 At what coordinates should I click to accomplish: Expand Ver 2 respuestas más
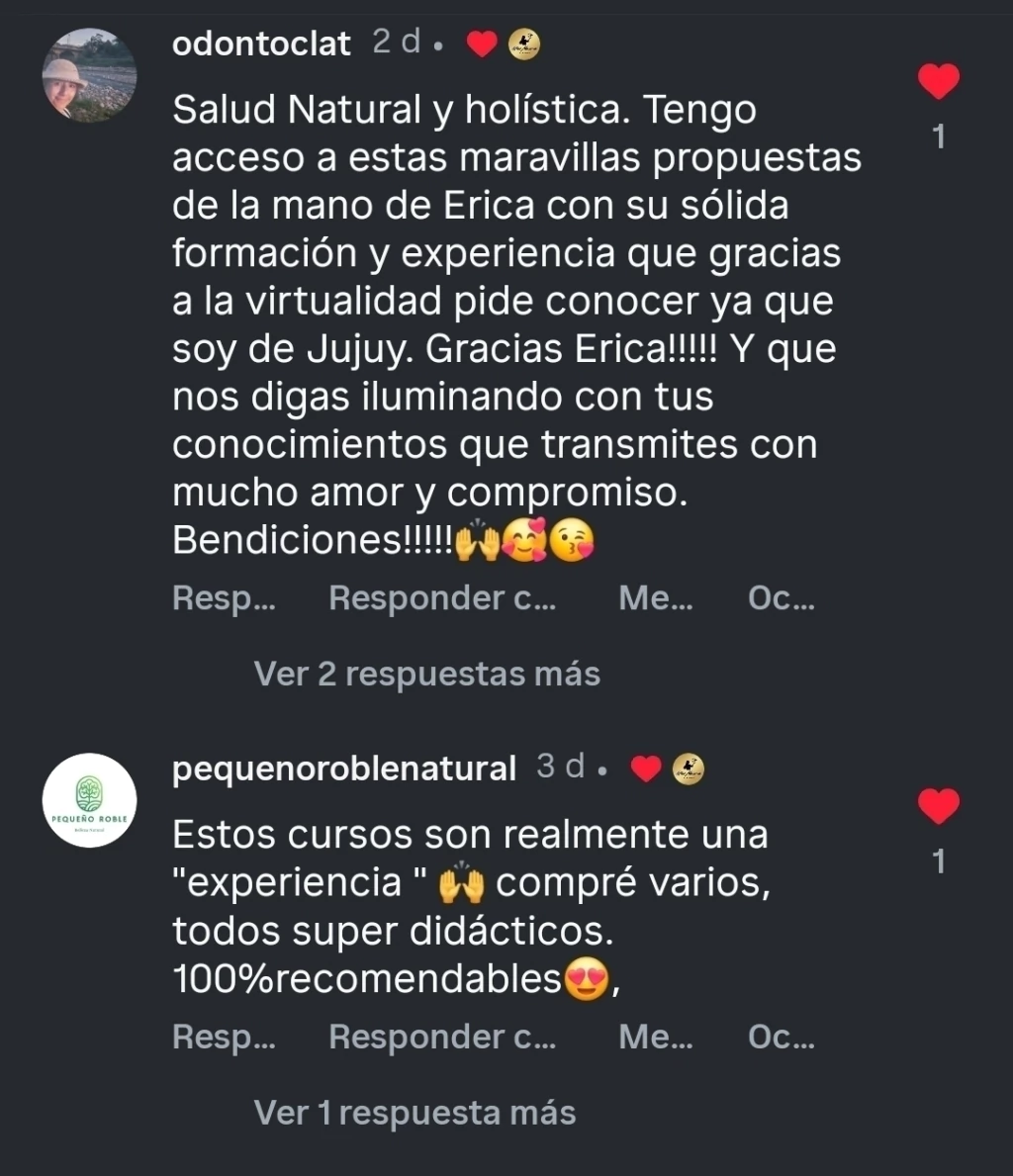point(426,674)
